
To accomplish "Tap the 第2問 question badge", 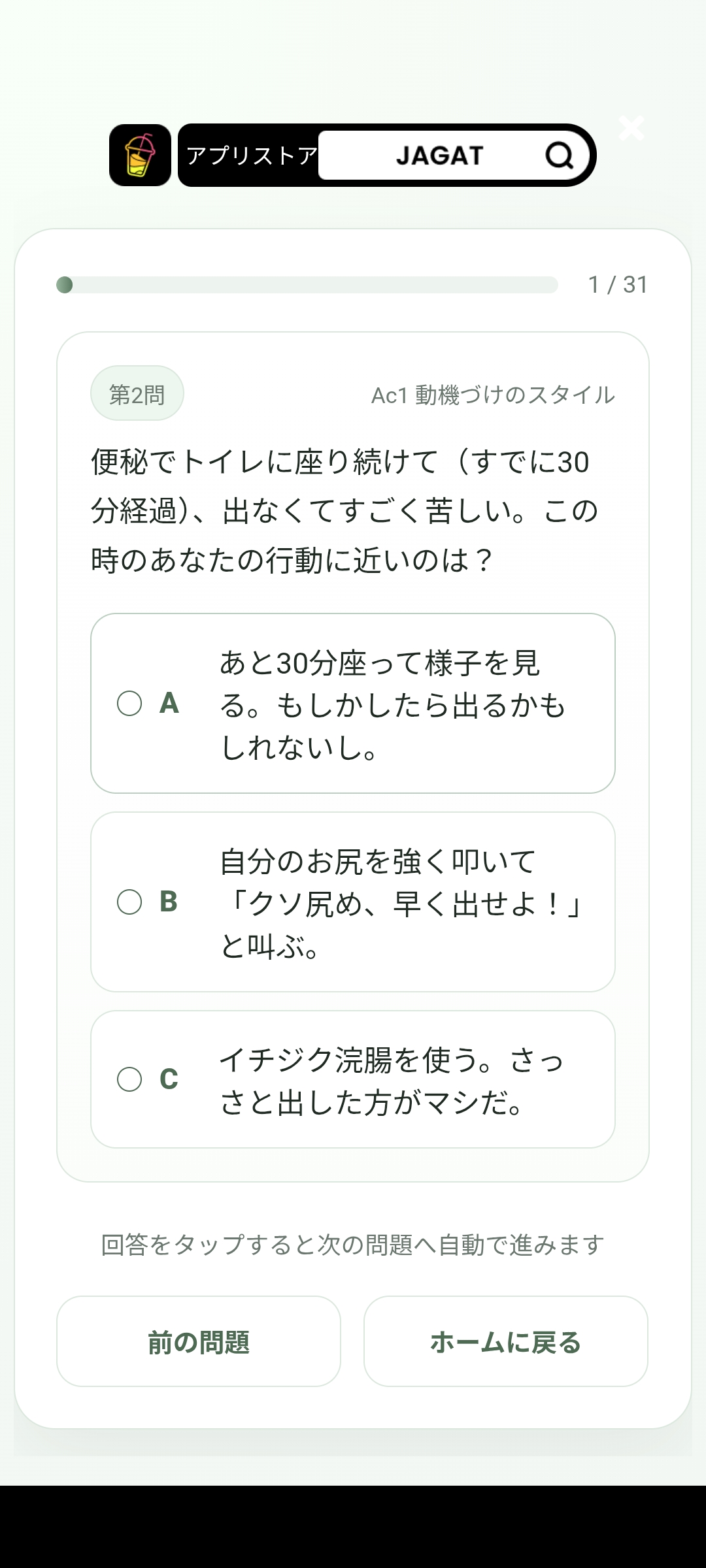I will point(136,393).
